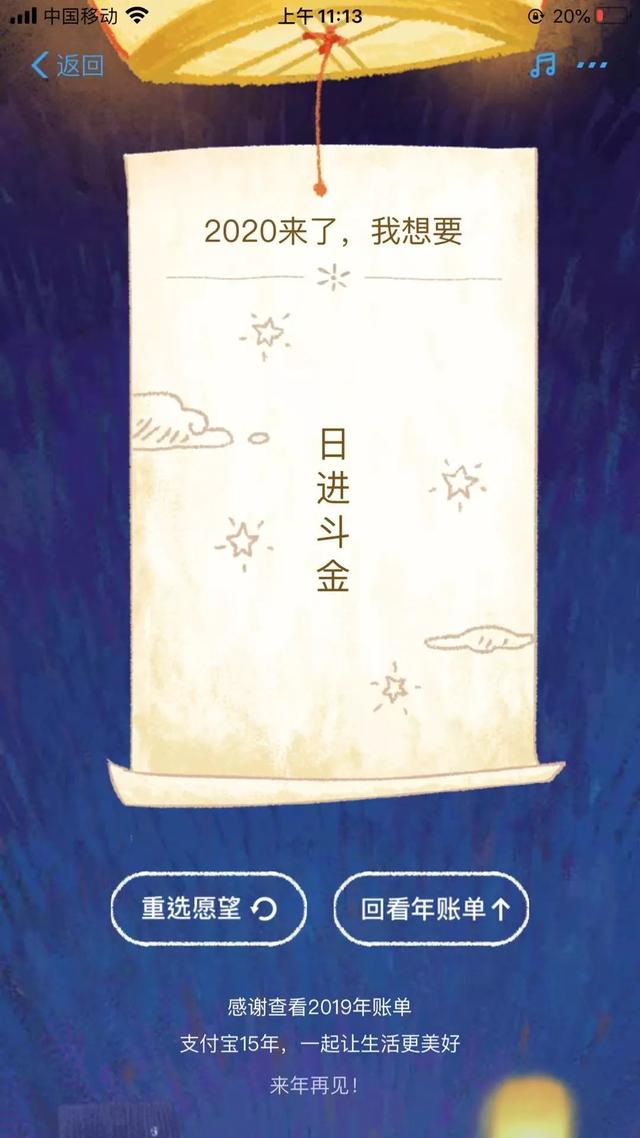The width and height of the screenshot is (640, 1138).
Task: Open the three-dot more options menu
Action: coord(592,66)
